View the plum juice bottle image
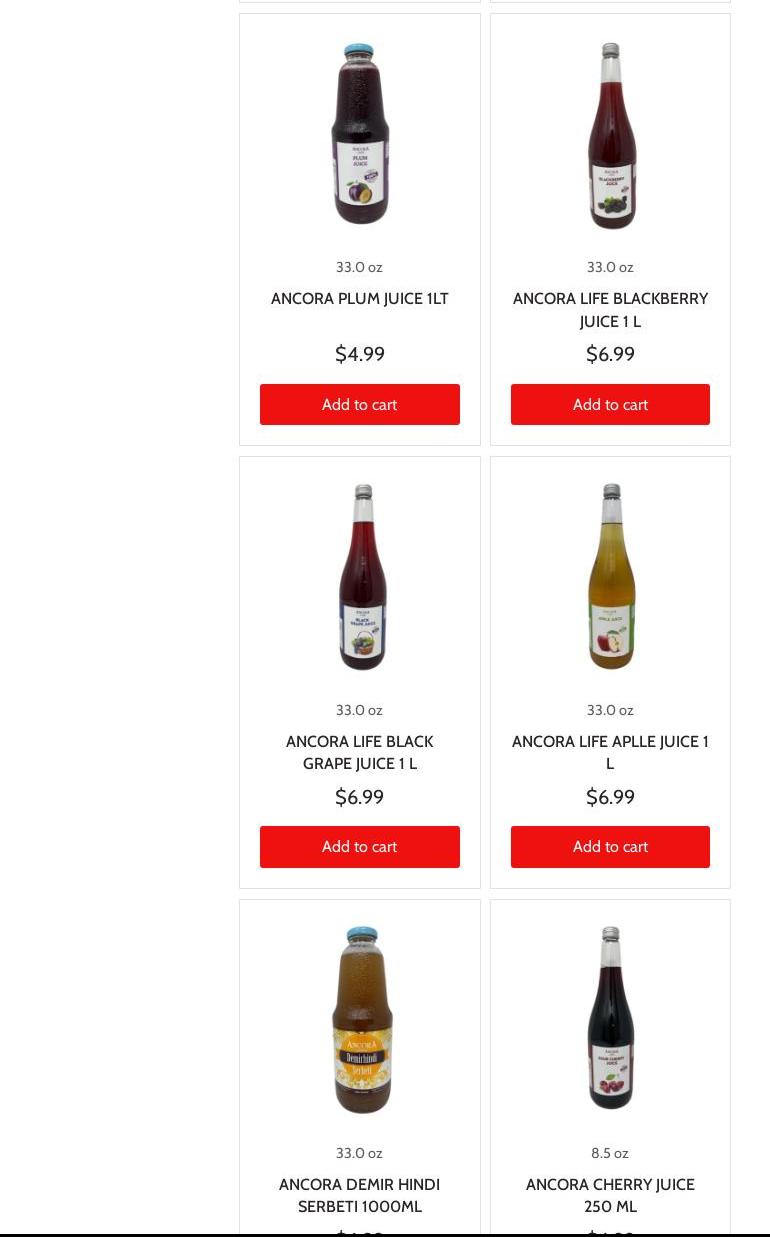The width and height of the screenshot is (770, 1237). point(359,135)
